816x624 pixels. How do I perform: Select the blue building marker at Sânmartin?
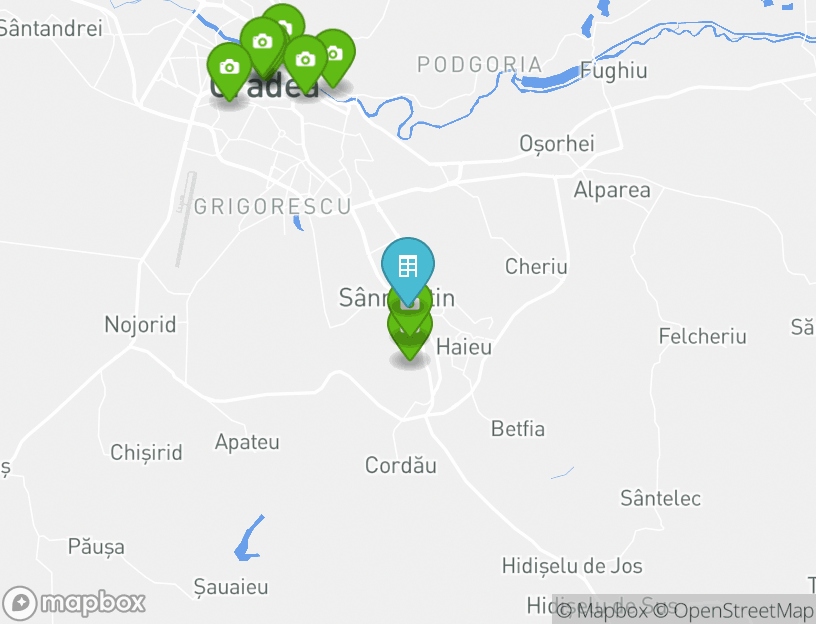click(x=408, y=267)
